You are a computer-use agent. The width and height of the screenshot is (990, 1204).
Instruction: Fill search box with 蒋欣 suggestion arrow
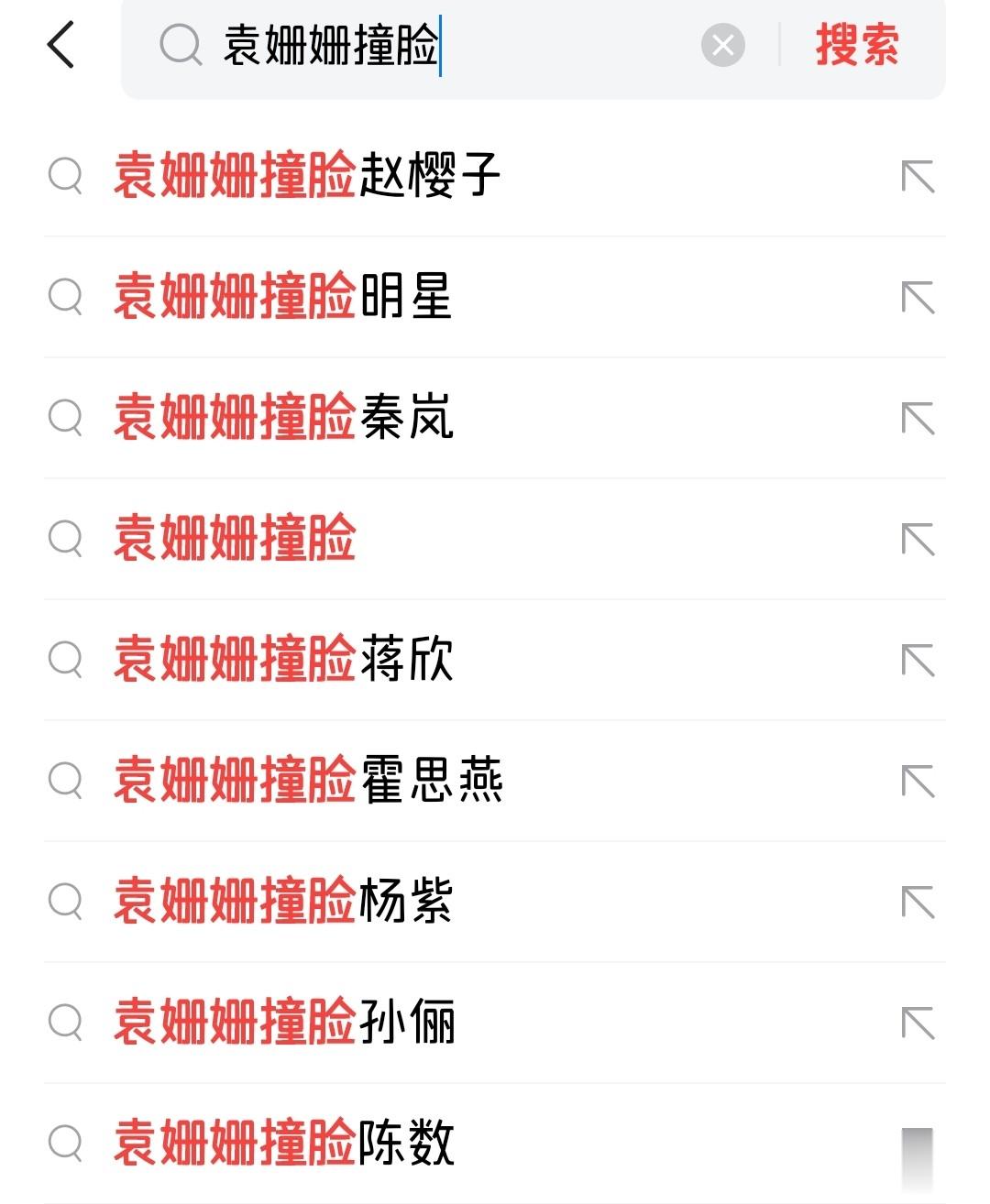[x=918, y=661]
